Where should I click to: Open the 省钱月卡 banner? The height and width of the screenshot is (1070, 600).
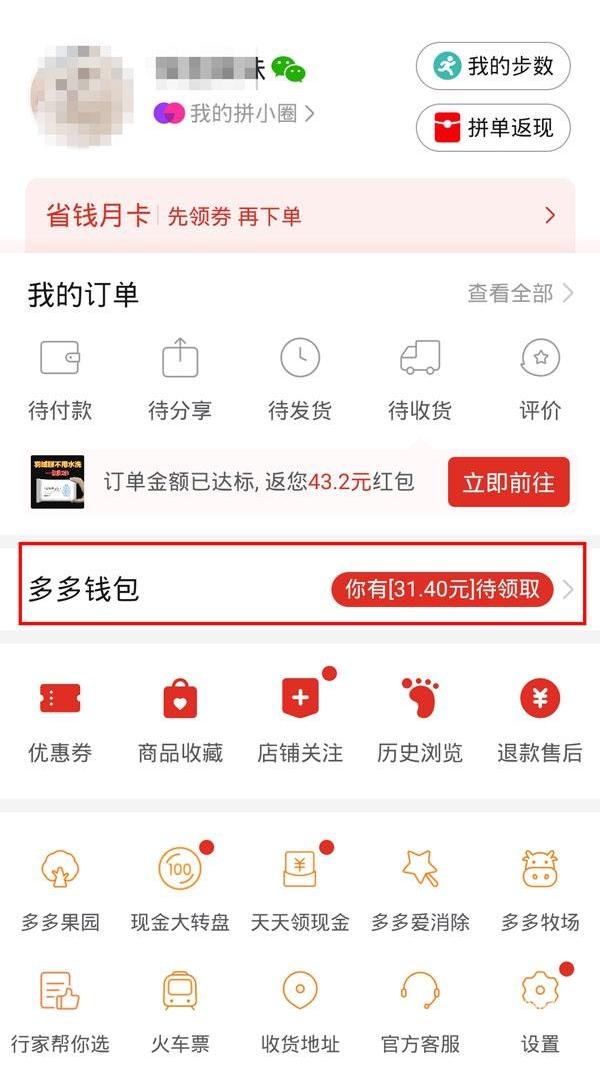(300, 215)
